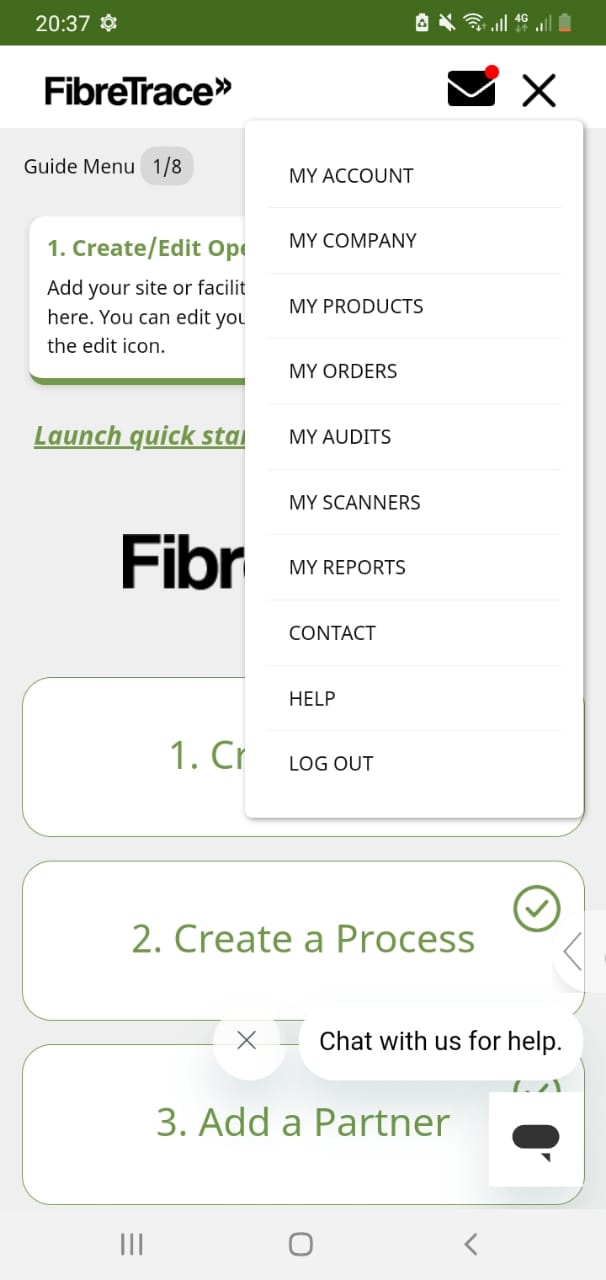The width and height of the screenshot is (606, 1280).
Task: Close the menu with the X icon
Action: pyautogui.click(x=539, y=90)
